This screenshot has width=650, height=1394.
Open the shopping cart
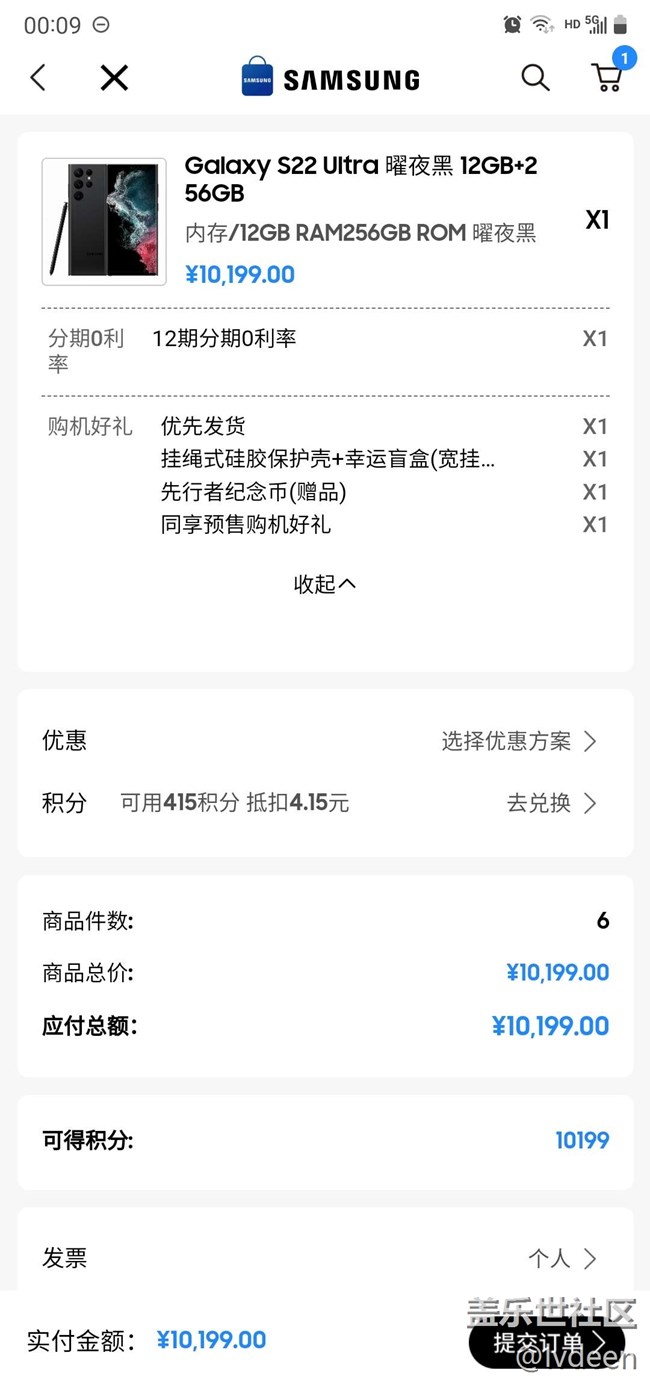coord(608,75)
